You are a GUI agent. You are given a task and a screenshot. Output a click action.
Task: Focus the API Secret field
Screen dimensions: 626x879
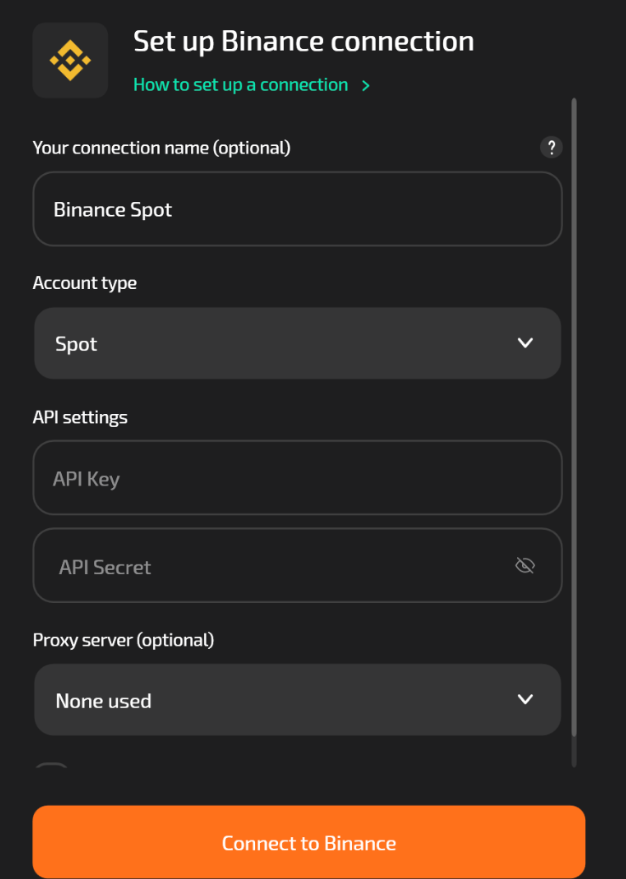click(x=270, y=566)
